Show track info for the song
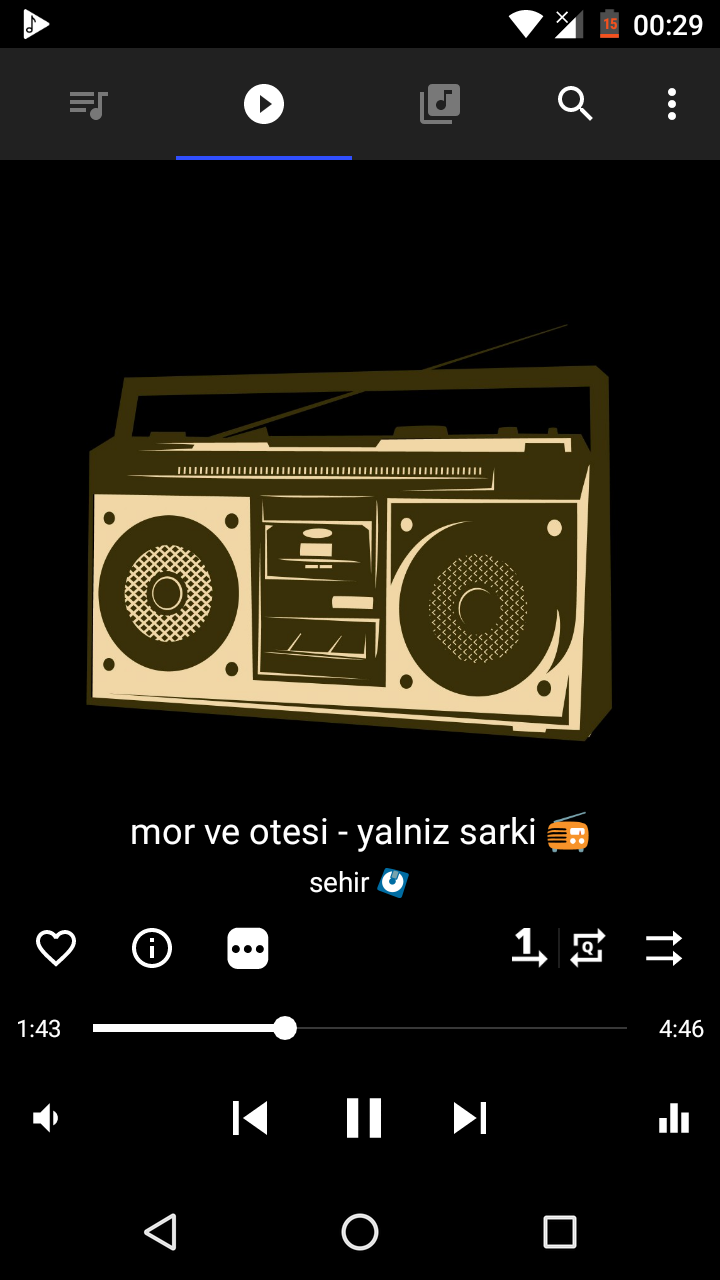720x1280 pixels. click(x=152, y=948)
